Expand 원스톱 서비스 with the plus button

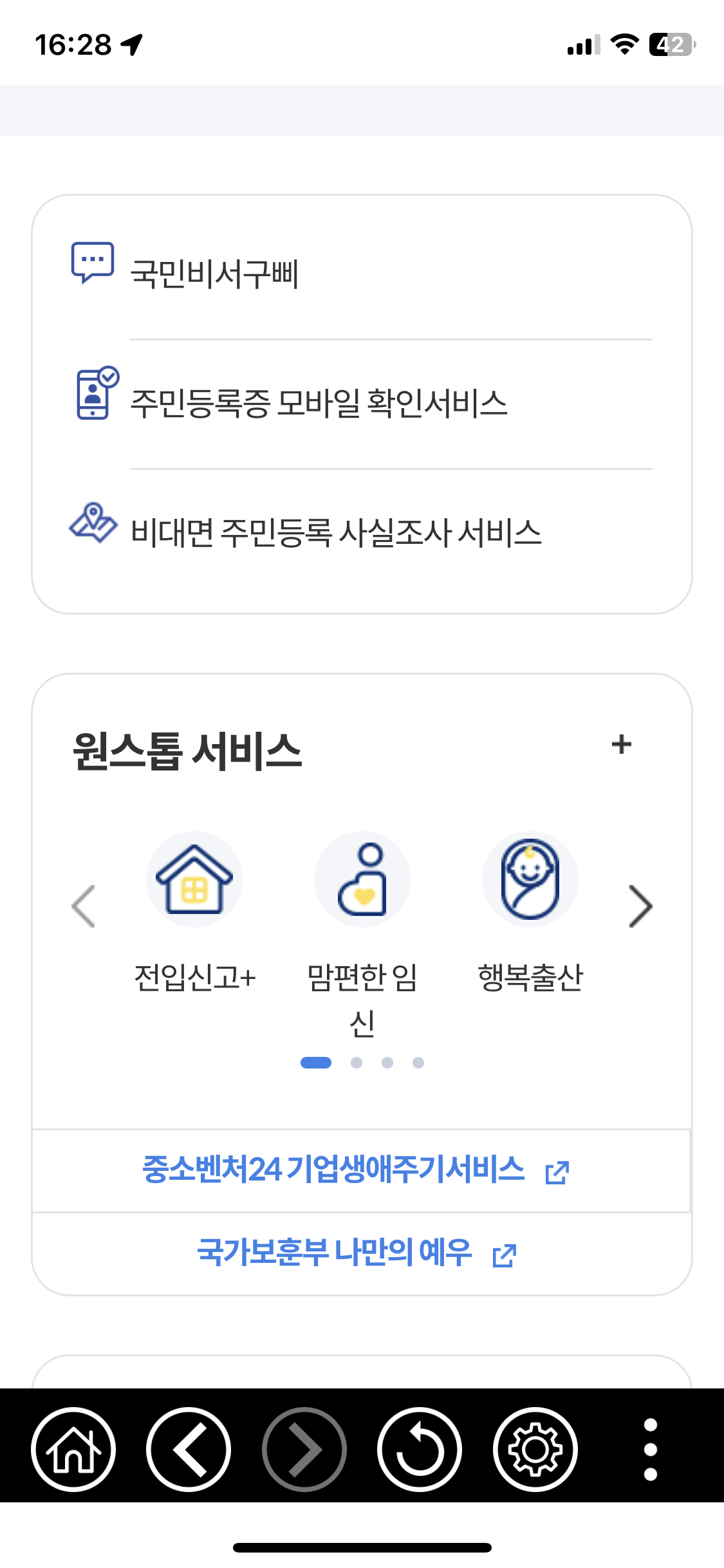click(622, 745)
